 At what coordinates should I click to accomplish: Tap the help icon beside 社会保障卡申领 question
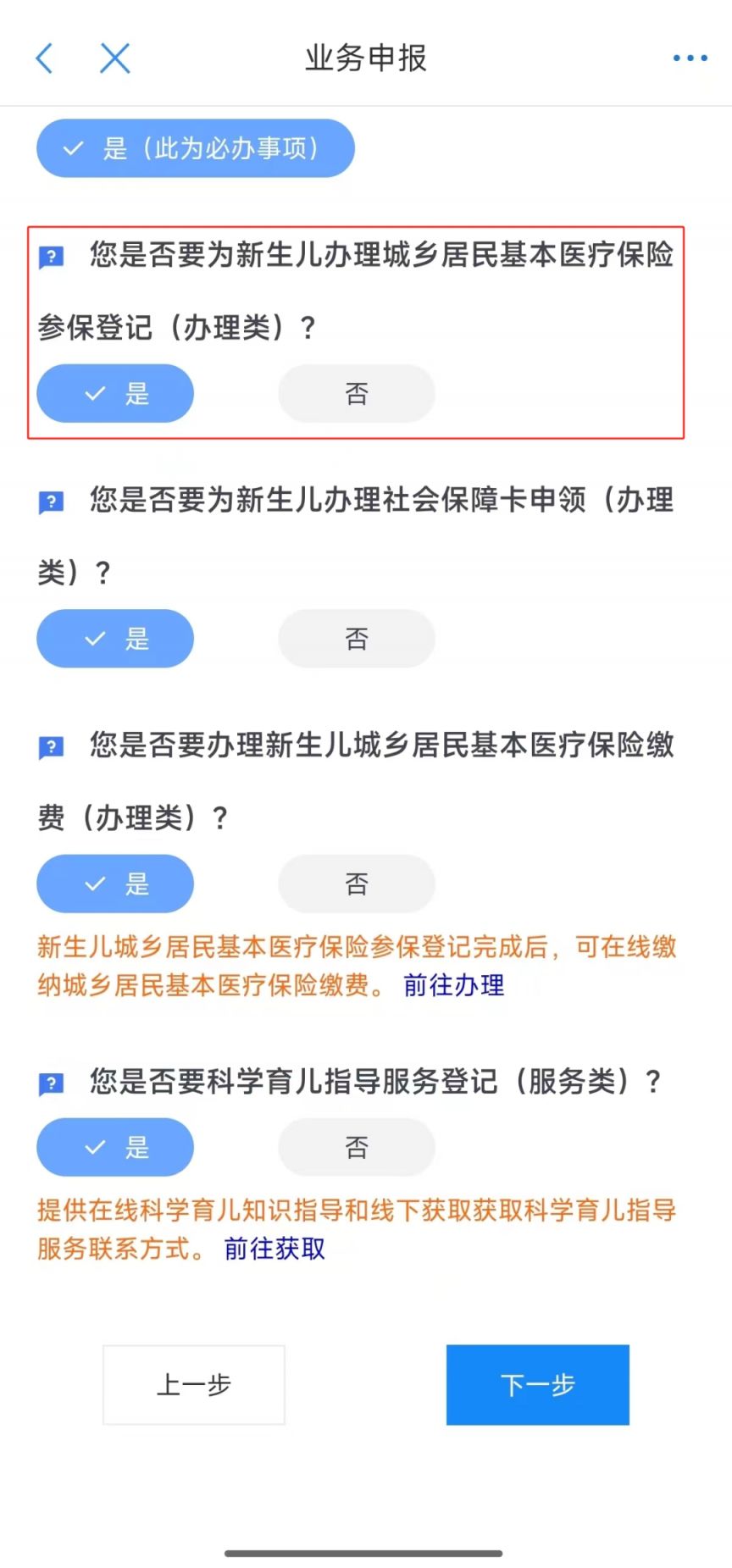click(x=51, y=501)
